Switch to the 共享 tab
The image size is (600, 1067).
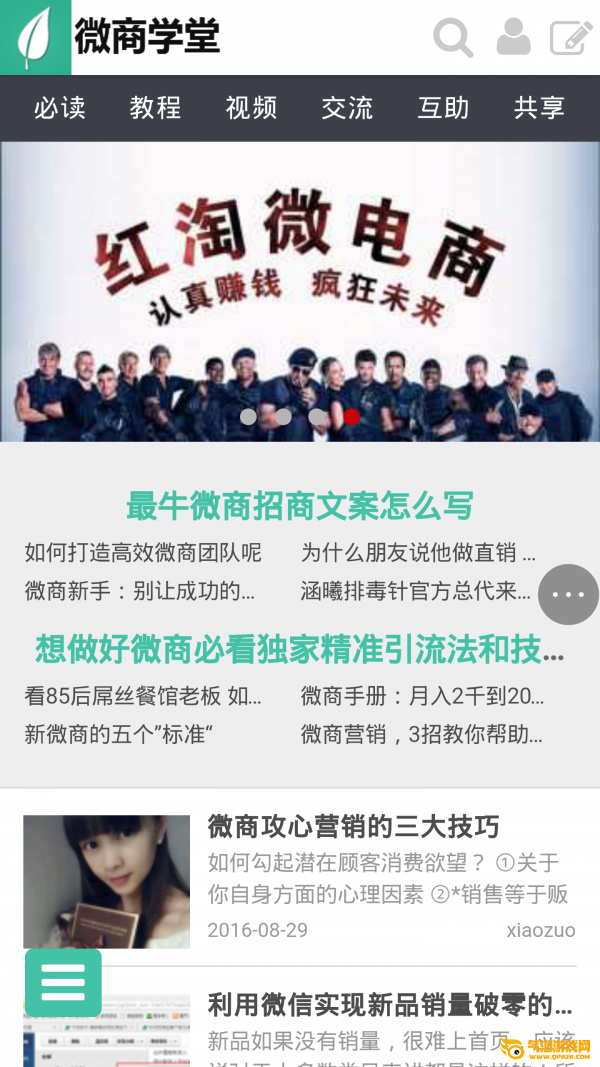click(539, 108)
